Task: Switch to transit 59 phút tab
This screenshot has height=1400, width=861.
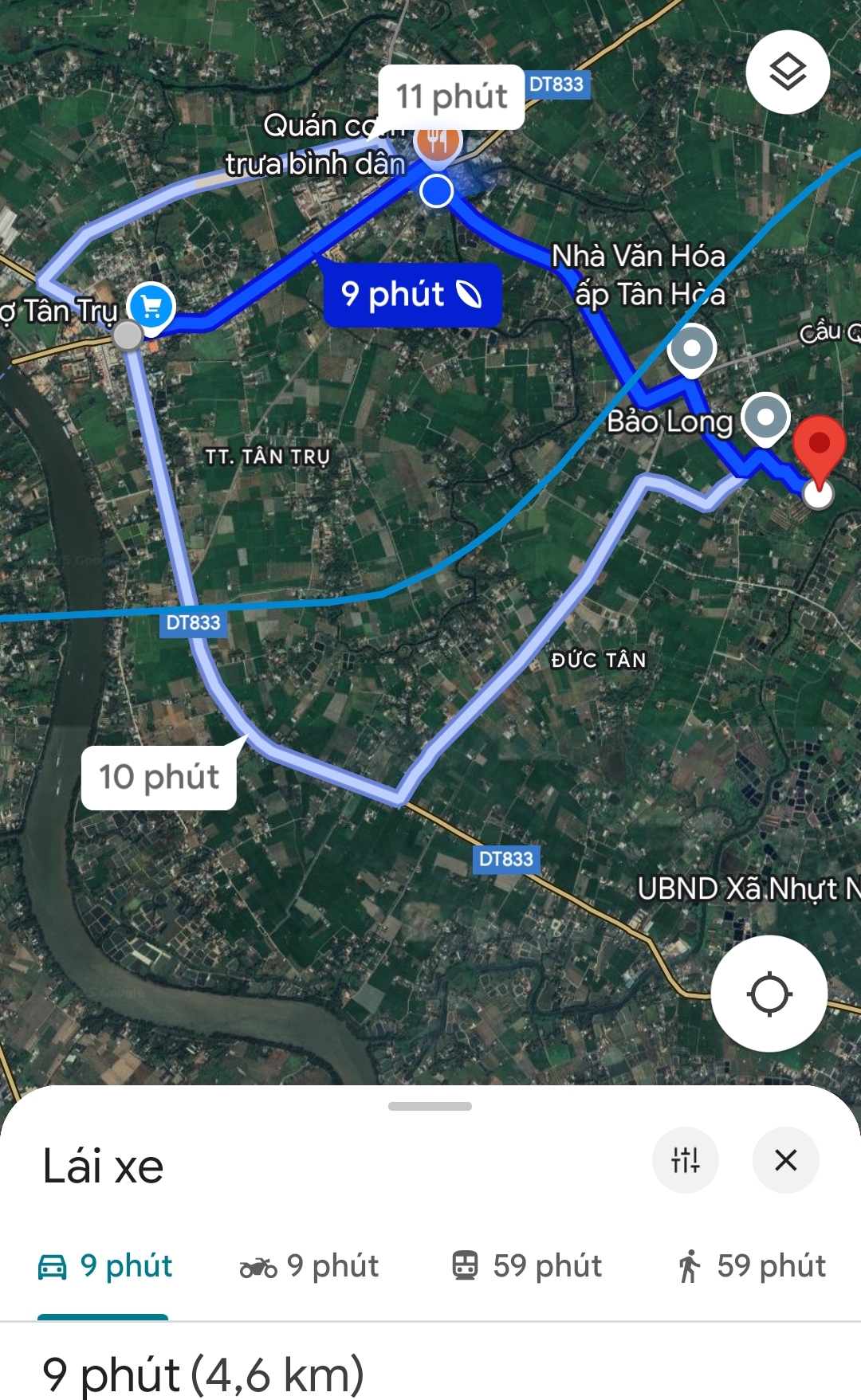Action: coord(527,1265)
